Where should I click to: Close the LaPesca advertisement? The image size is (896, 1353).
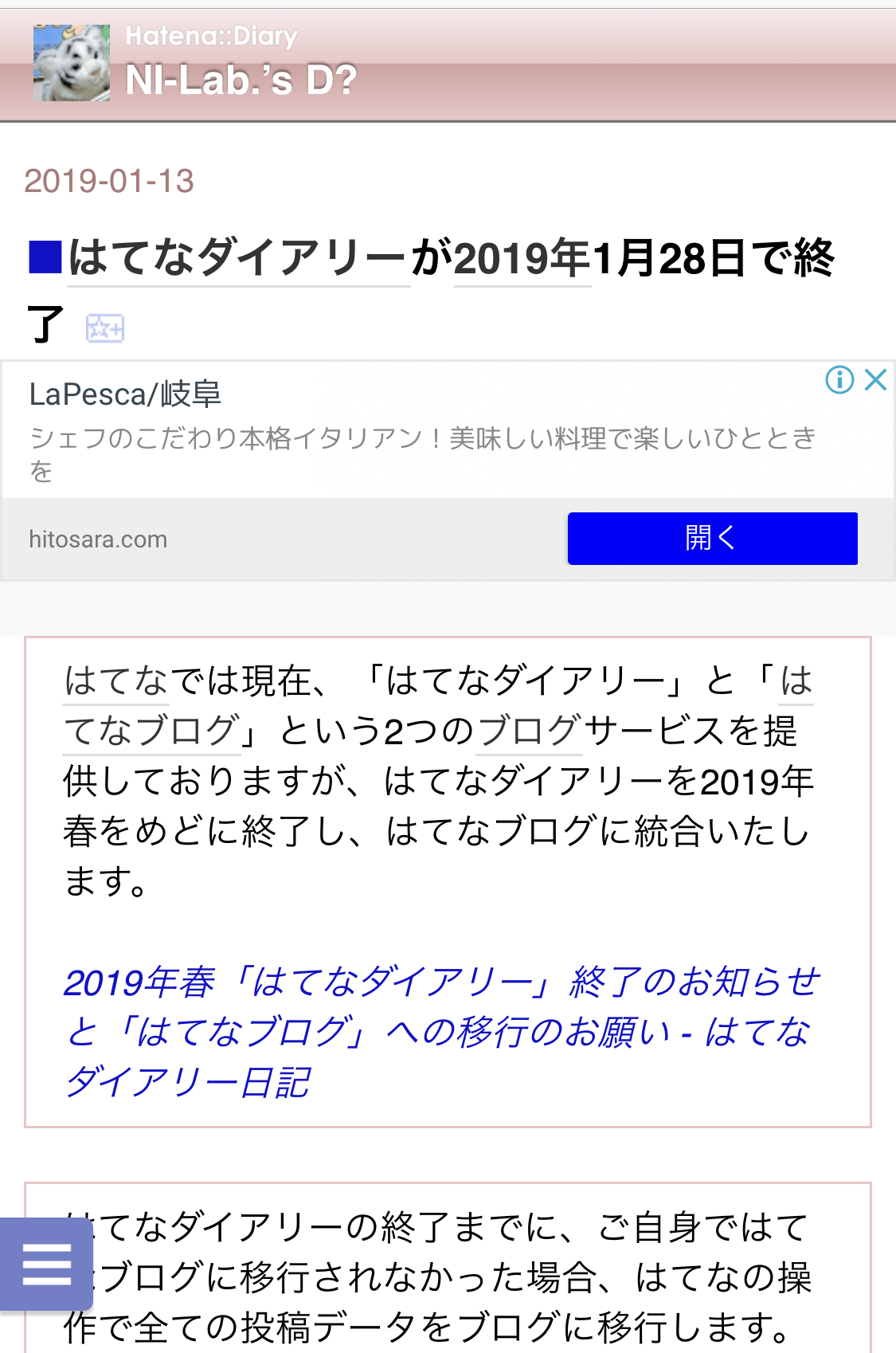coord(875,380)
